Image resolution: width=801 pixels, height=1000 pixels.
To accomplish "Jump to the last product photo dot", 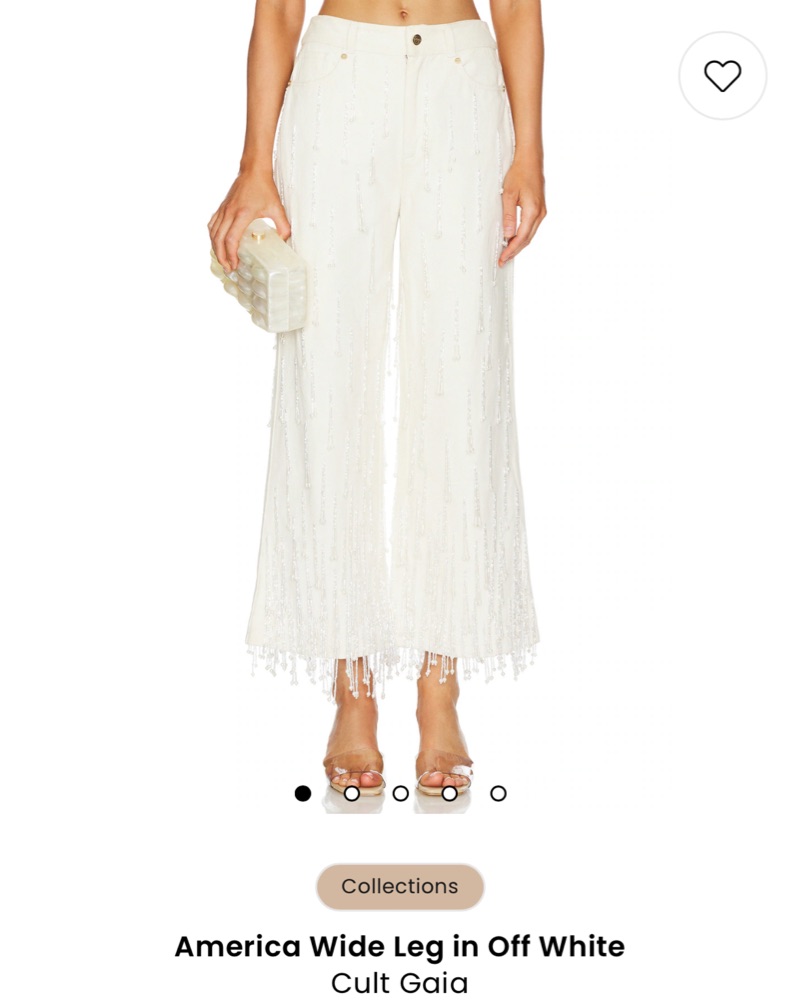I will [x=498, y=793].
